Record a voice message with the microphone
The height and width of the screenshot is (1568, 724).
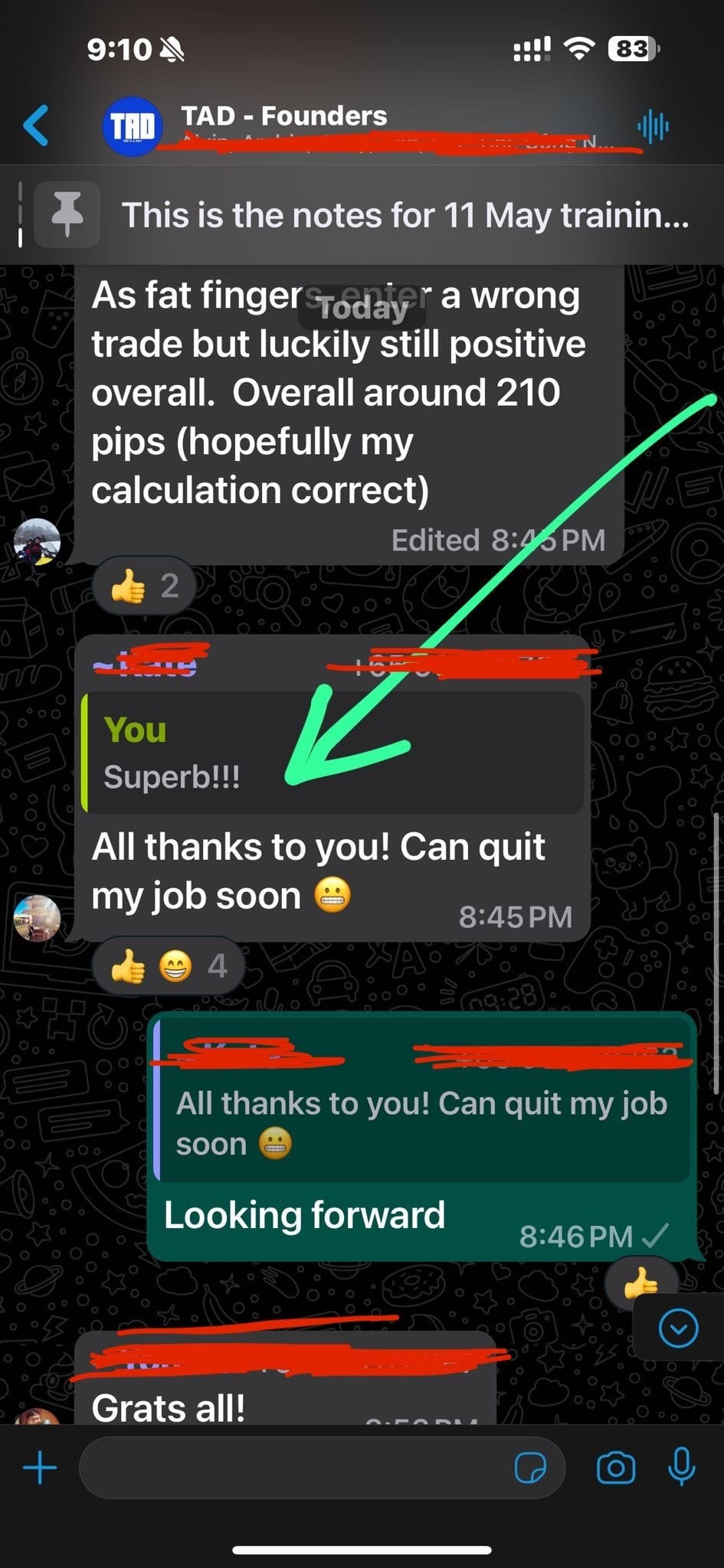(x=681, y=1466)
